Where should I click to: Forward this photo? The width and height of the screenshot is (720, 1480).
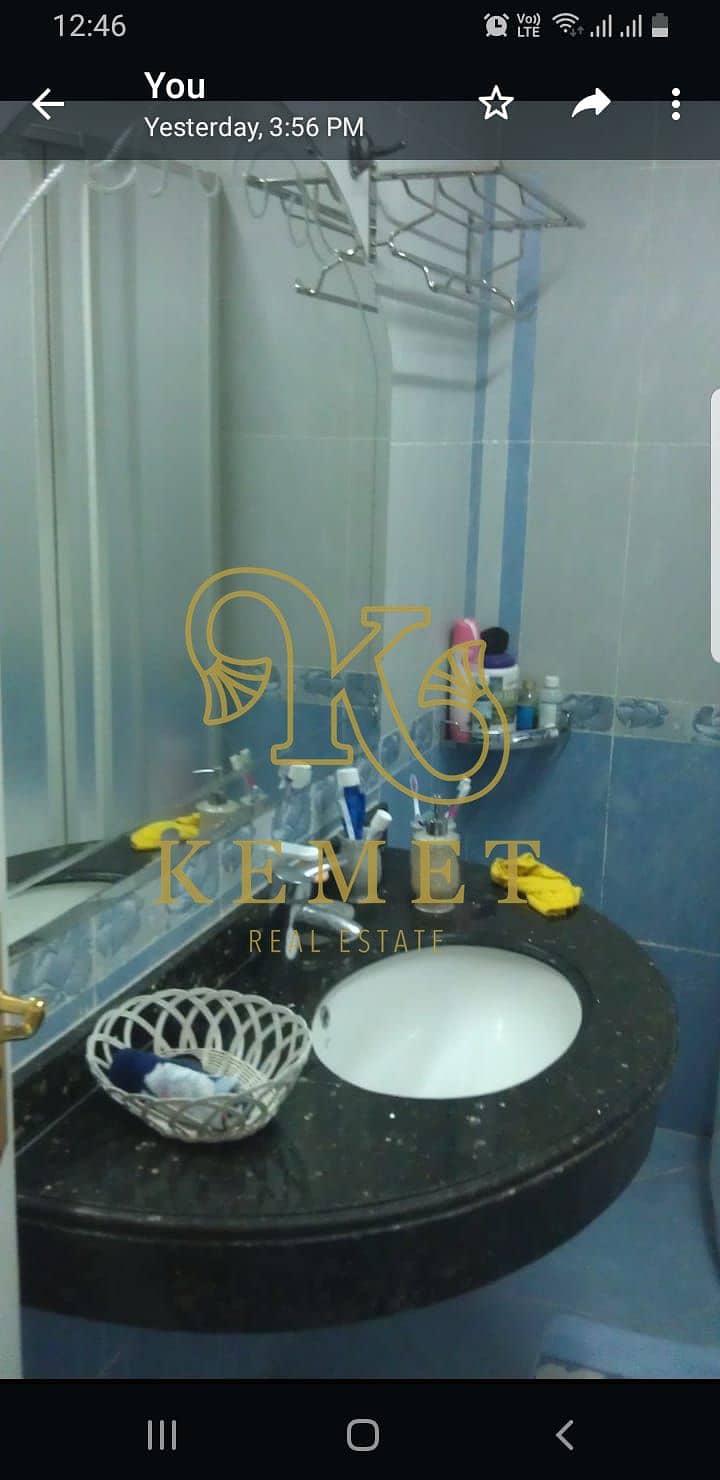click(x=590, y=104)
